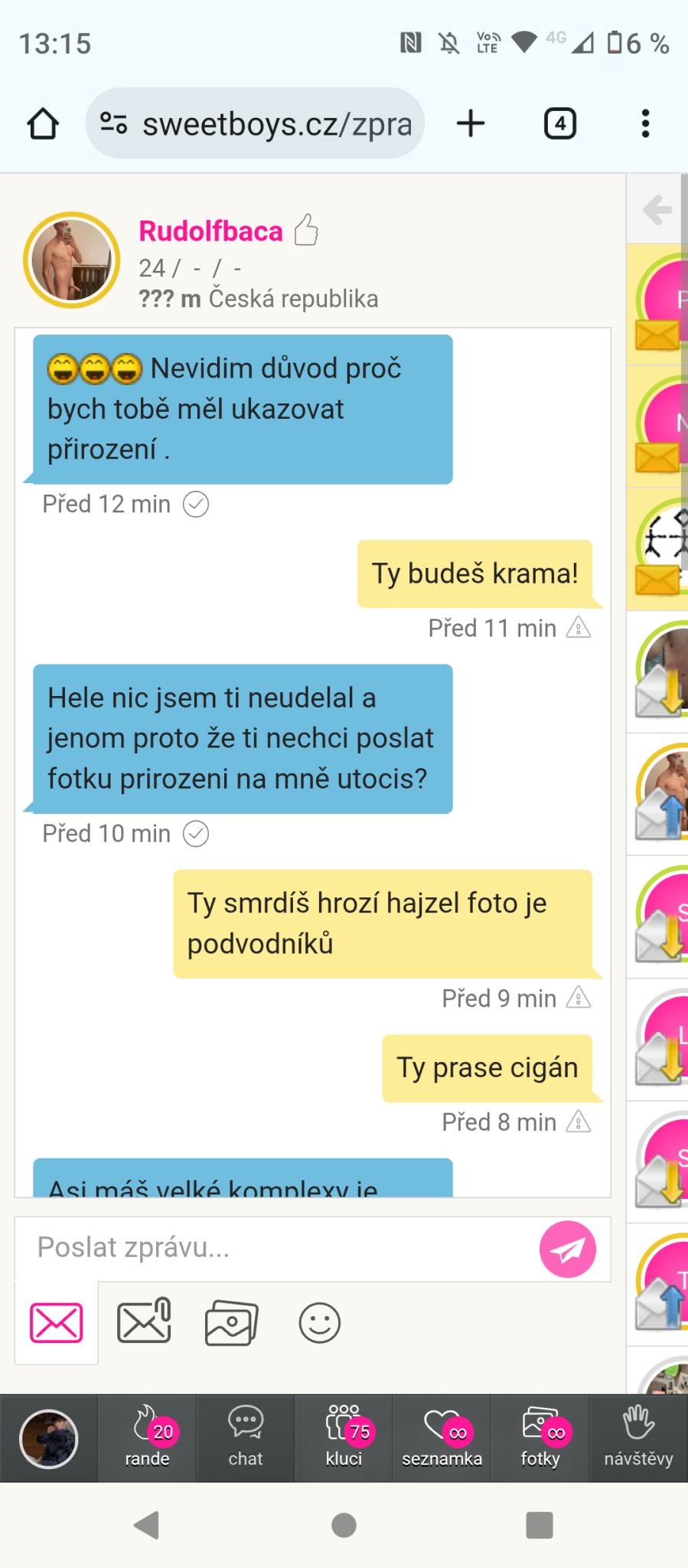Image resolution: width=688 pixels, height=1568 pixels.
Task: Give Rudolfbaca a thumbs up
Action: (x=306, y=230)
